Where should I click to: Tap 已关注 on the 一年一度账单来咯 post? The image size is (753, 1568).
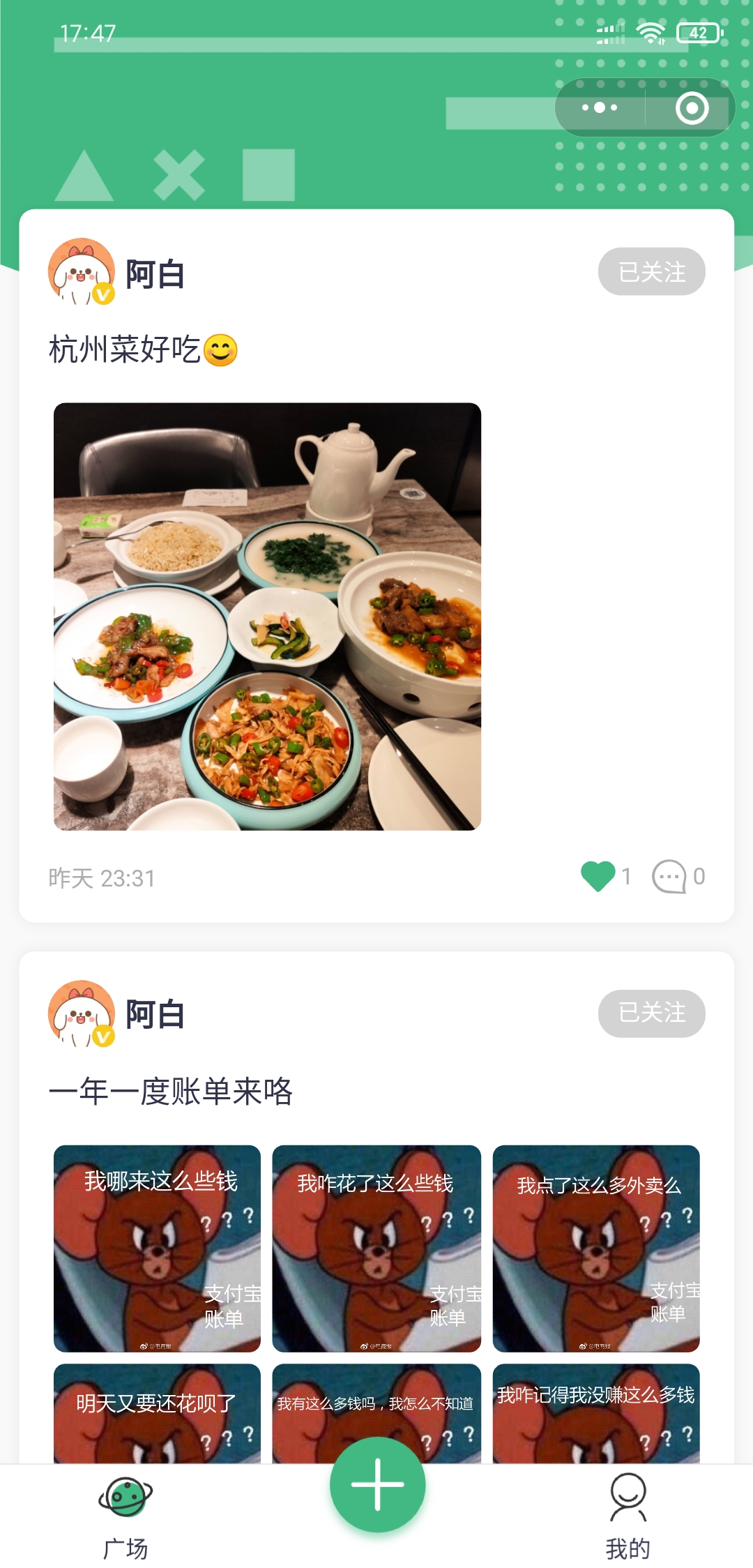(651, 1013)
